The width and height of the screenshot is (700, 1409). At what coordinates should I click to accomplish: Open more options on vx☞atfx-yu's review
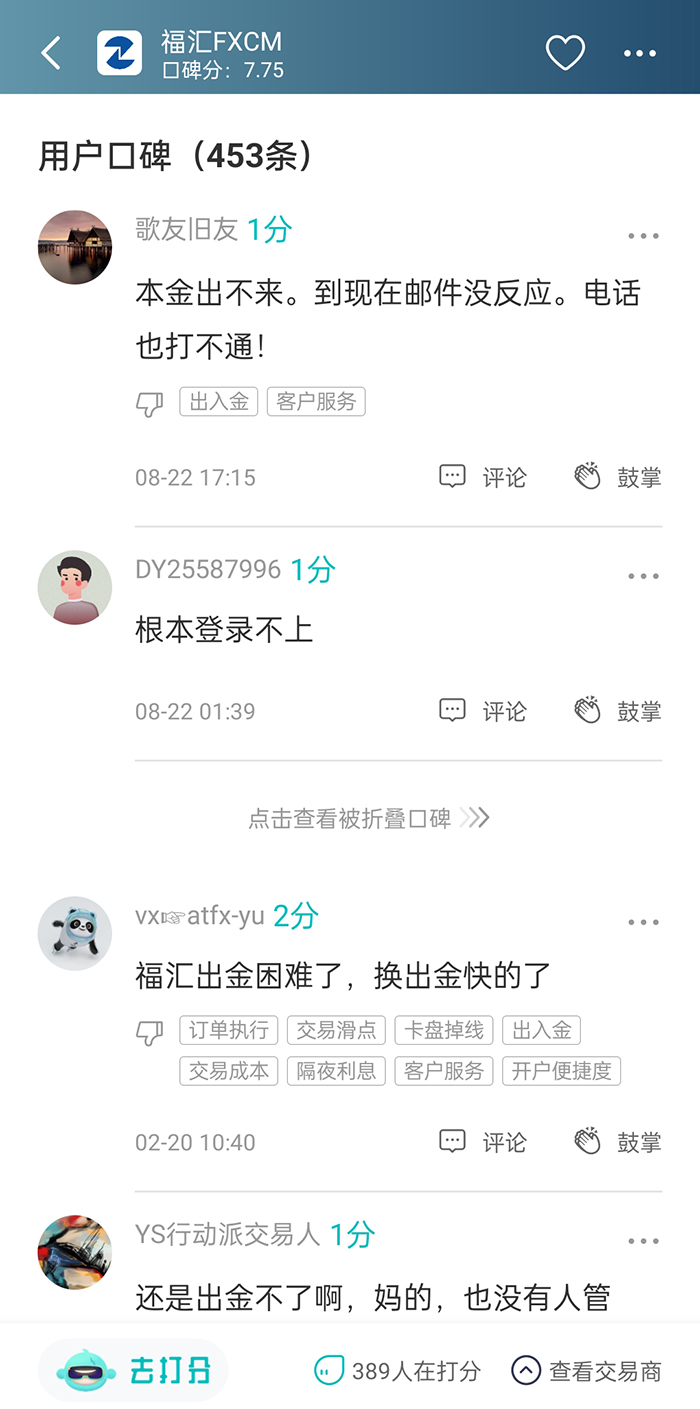coord(643,922)
